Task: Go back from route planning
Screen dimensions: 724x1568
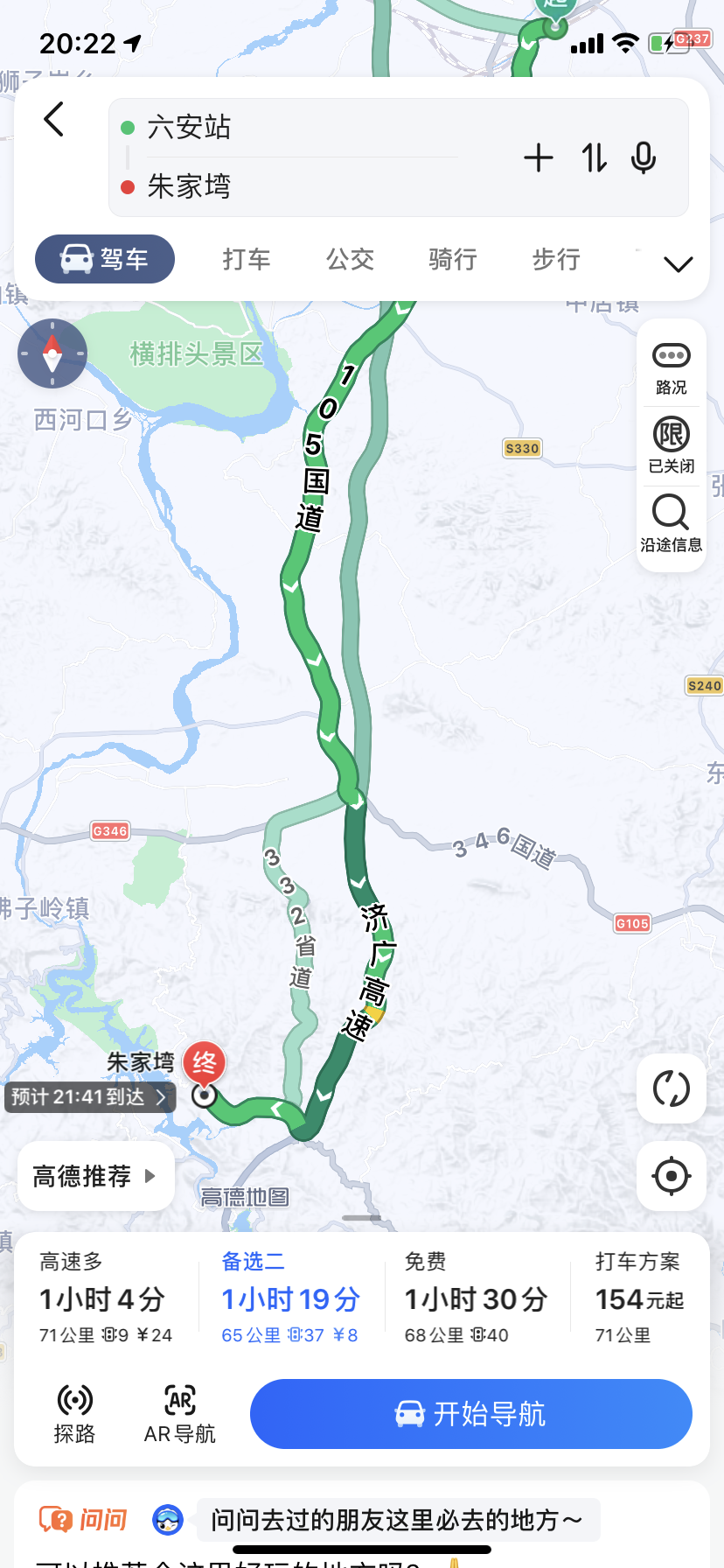Action: [54, 120]
